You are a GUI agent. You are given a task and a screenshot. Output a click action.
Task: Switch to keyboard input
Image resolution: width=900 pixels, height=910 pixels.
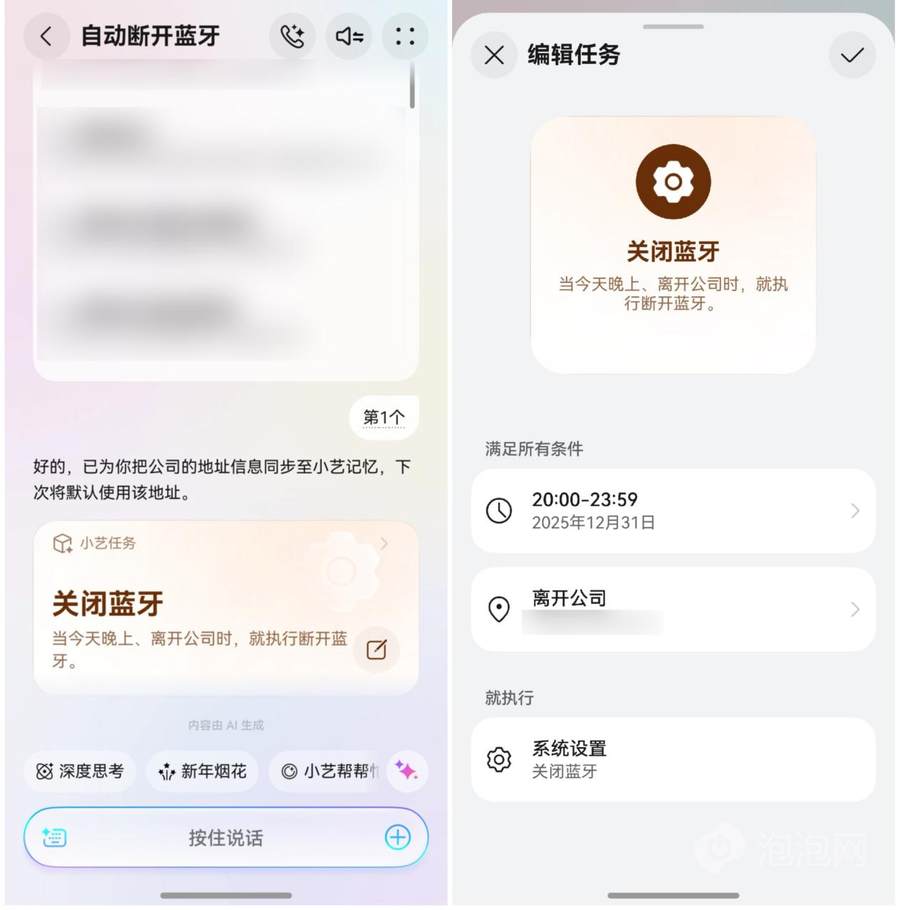54,837
